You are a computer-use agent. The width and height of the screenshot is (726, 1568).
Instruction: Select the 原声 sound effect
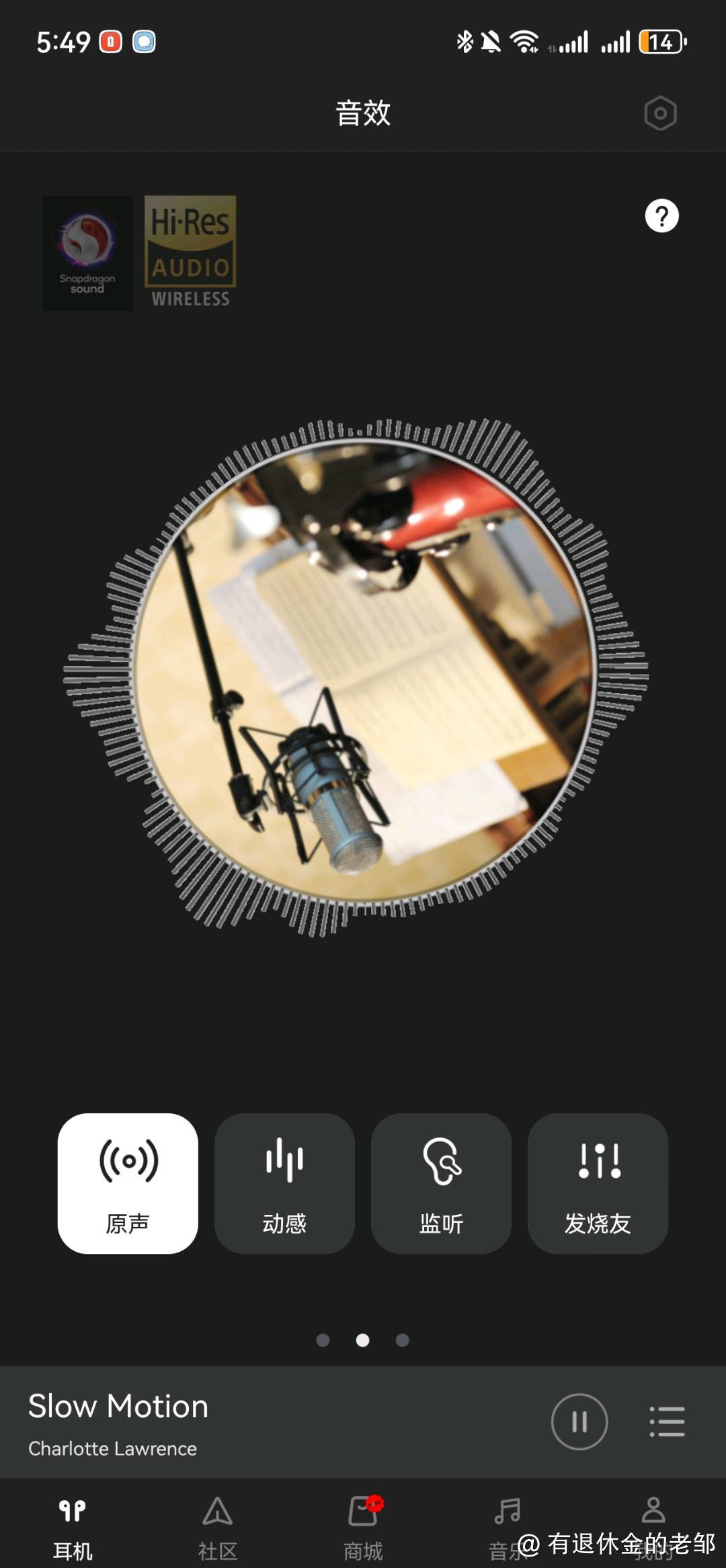pos(128,1183)
